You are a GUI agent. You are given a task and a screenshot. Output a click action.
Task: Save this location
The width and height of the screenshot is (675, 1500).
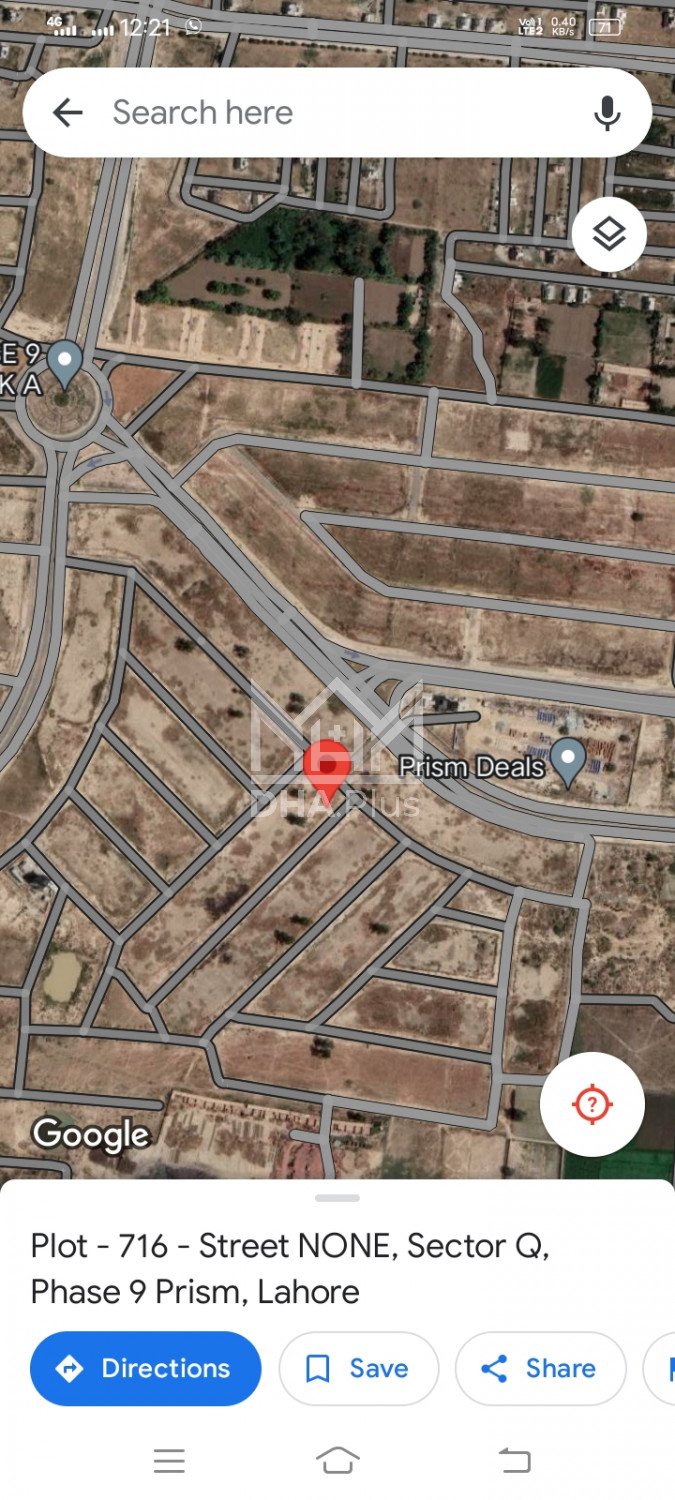358,1368
